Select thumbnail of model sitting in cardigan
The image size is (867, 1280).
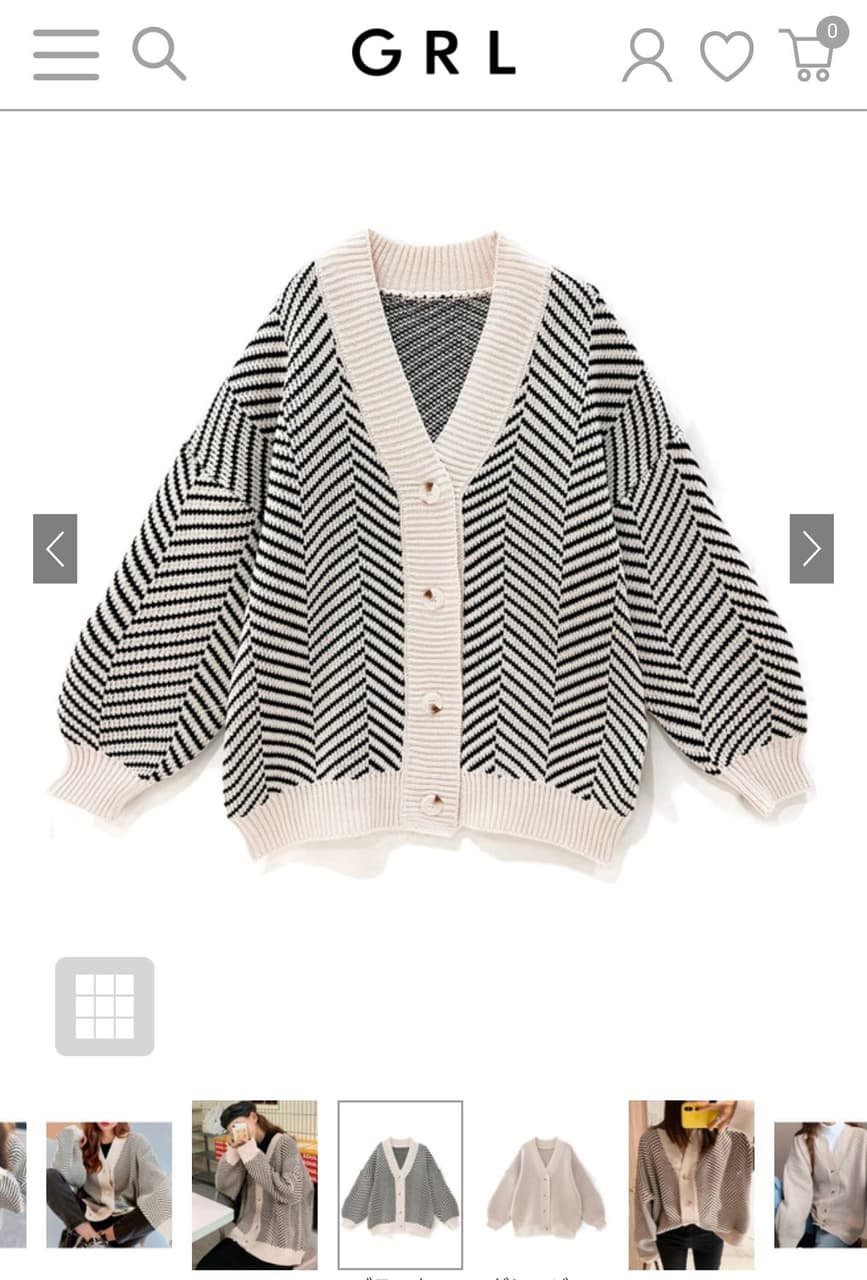point(109,1184)
